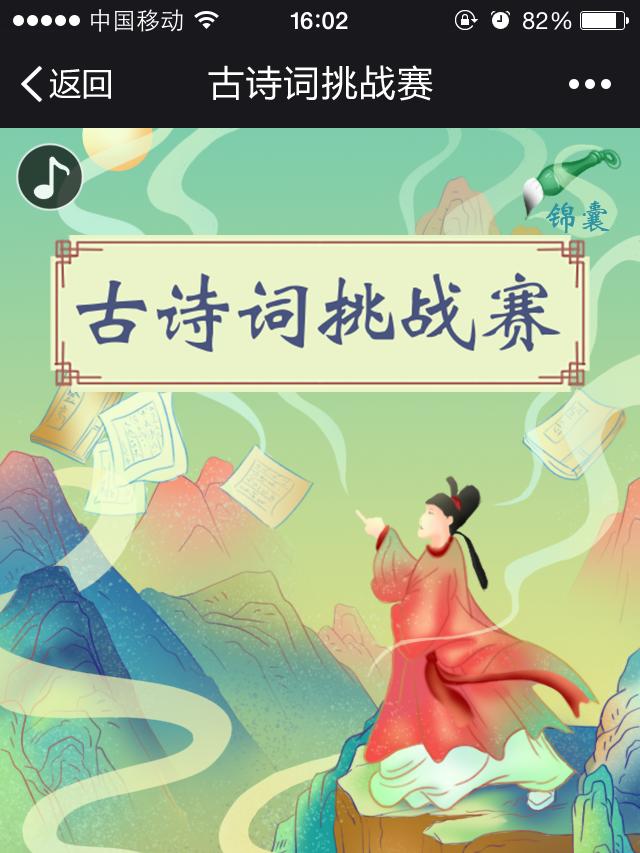Toggle the background music note icon
Viewport: 640px width, 853px height.
pyautogui.click(x=49, y=177)
